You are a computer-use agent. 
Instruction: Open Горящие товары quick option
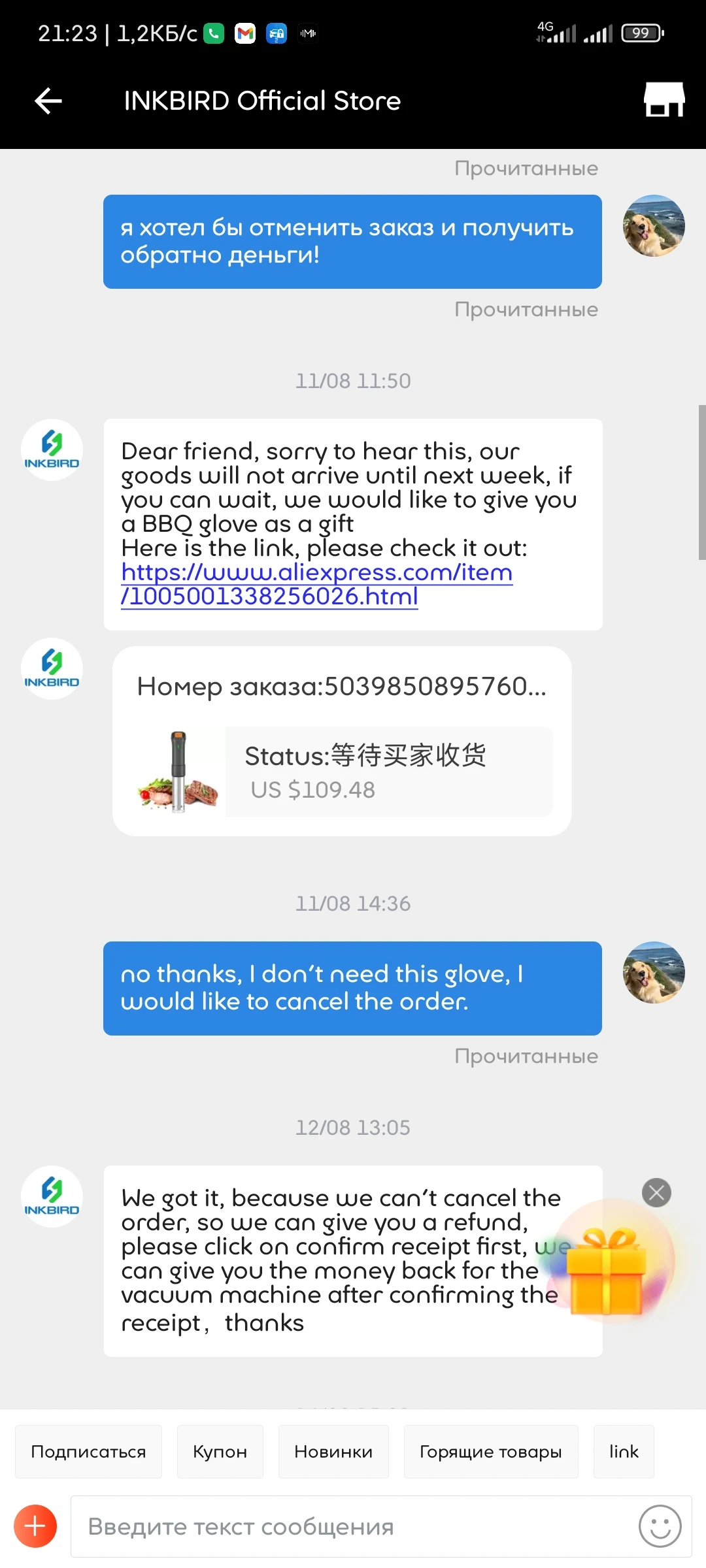pos(491,1452)
